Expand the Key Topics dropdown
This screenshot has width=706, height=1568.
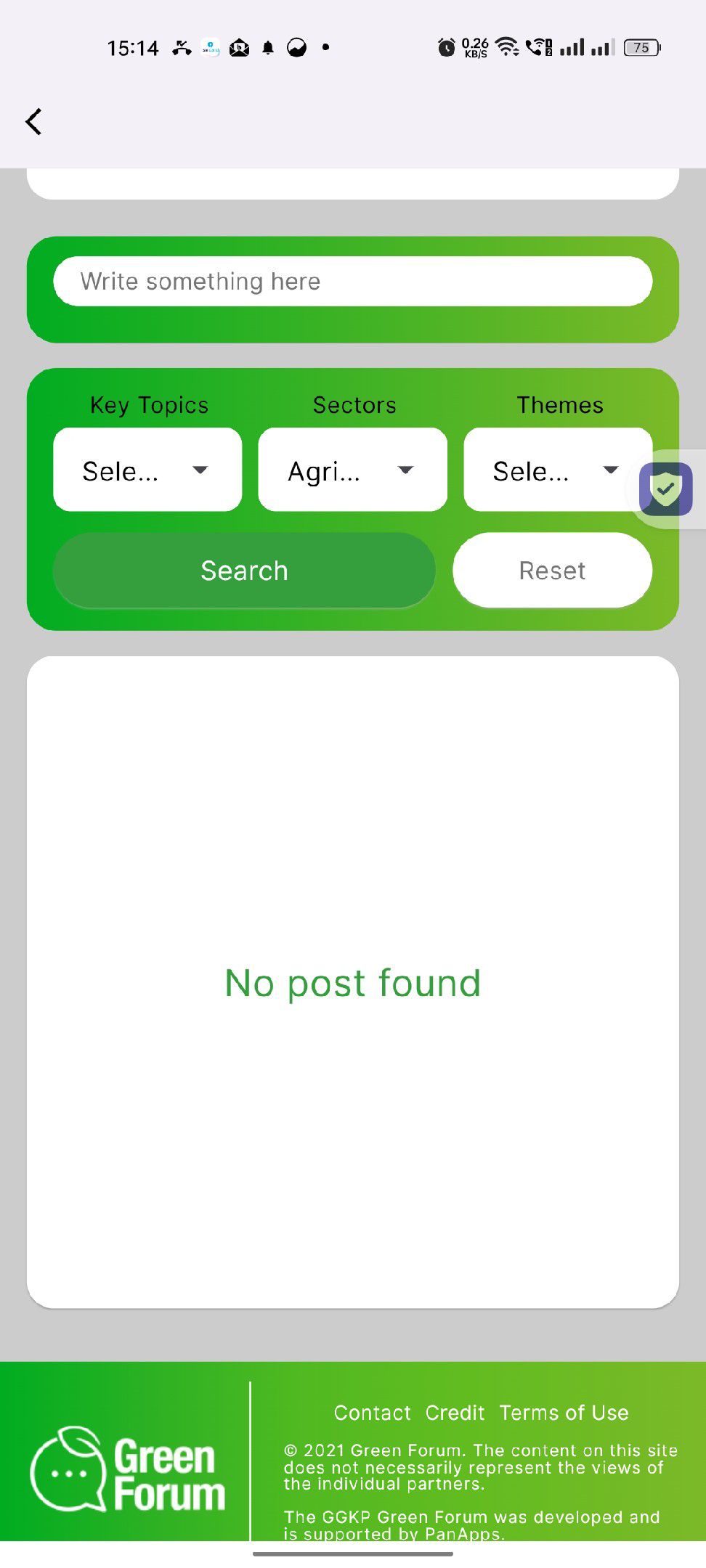pyautogui.click(x=147, y=470)
